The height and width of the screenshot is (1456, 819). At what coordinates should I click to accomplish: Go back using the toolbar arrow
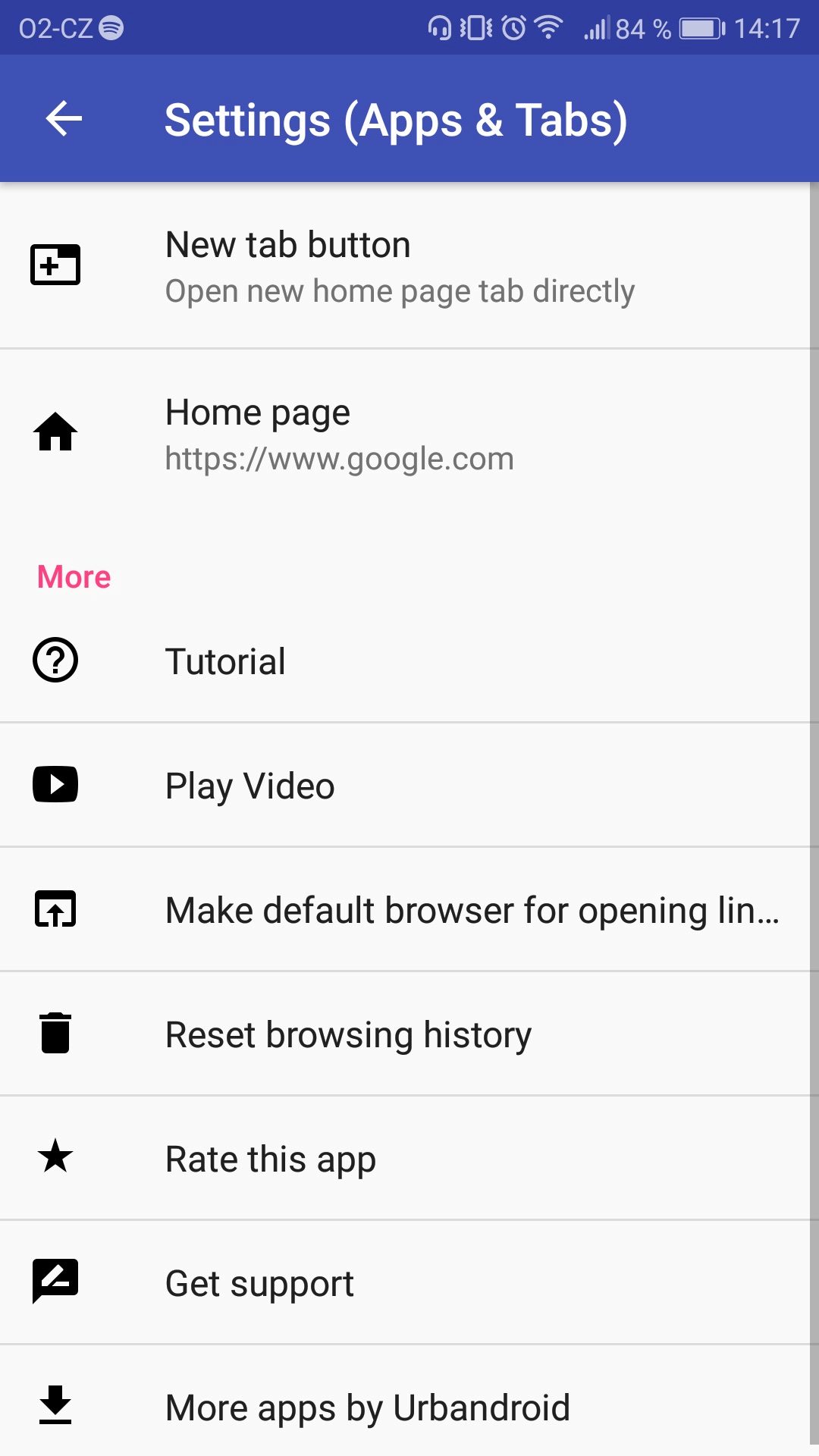[64, 119]
